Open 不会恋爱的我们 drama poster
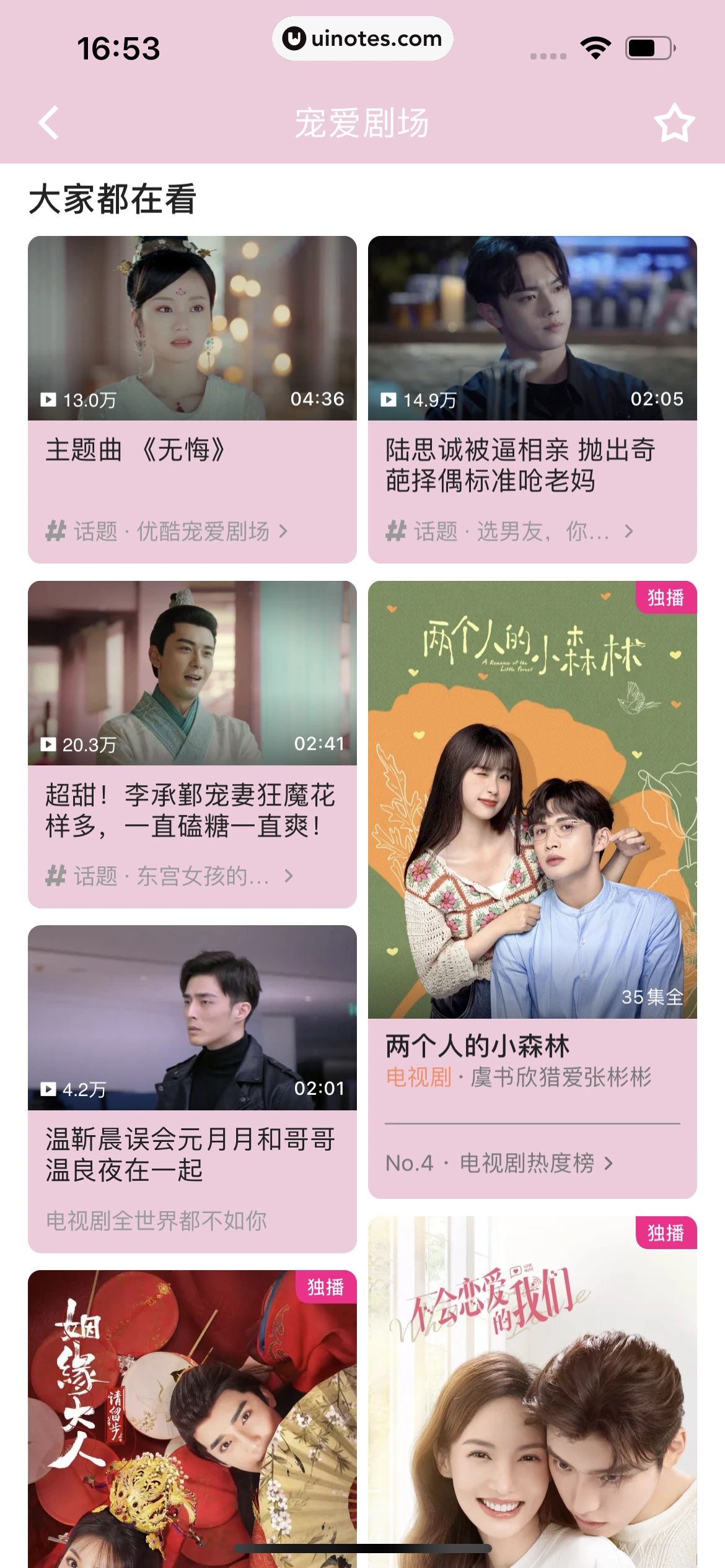Image resolution: width=725 pixels, height=1568 pixels. pyautogui.click(x=532, y=1393)
